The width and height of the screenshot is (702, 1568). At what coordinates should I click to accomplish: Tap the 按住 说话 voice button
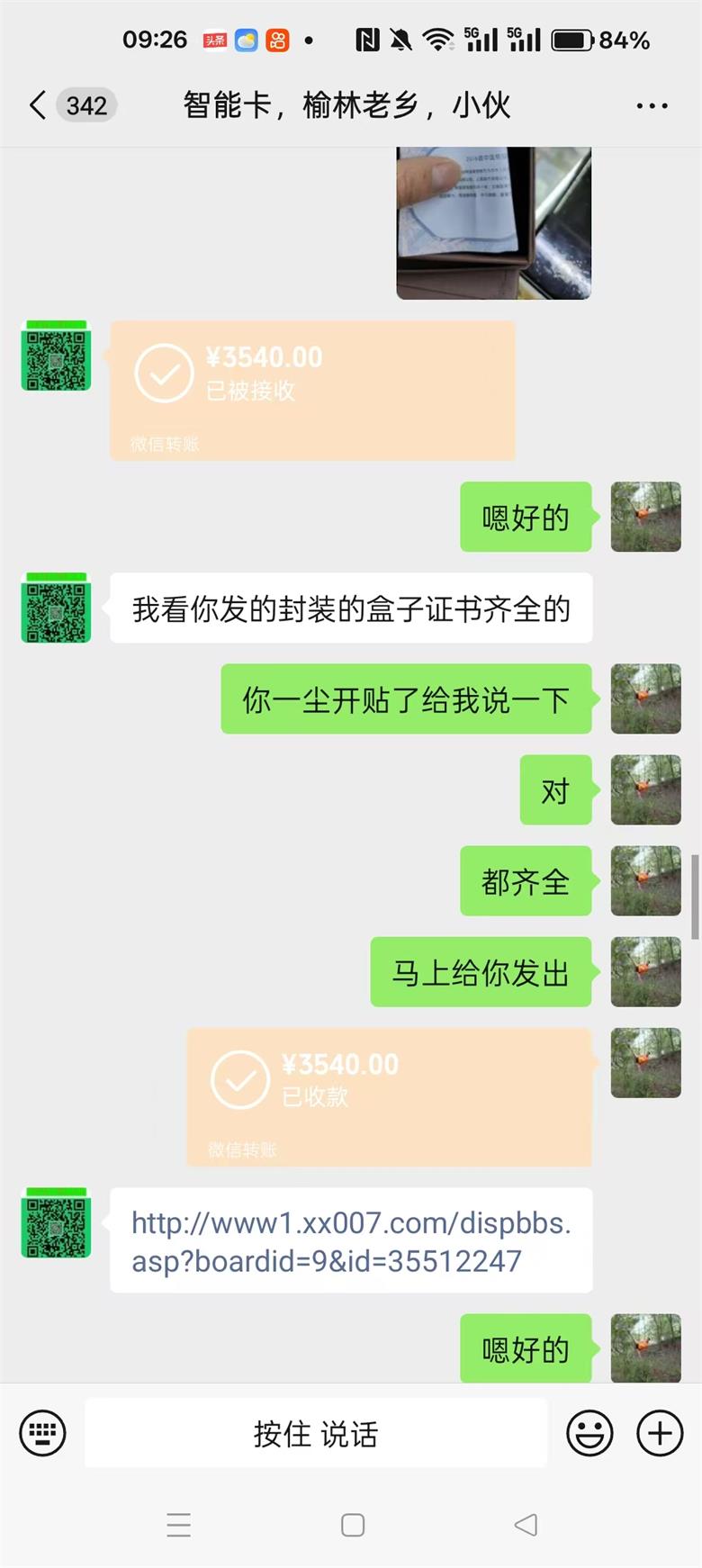(x=316, y=1432)
